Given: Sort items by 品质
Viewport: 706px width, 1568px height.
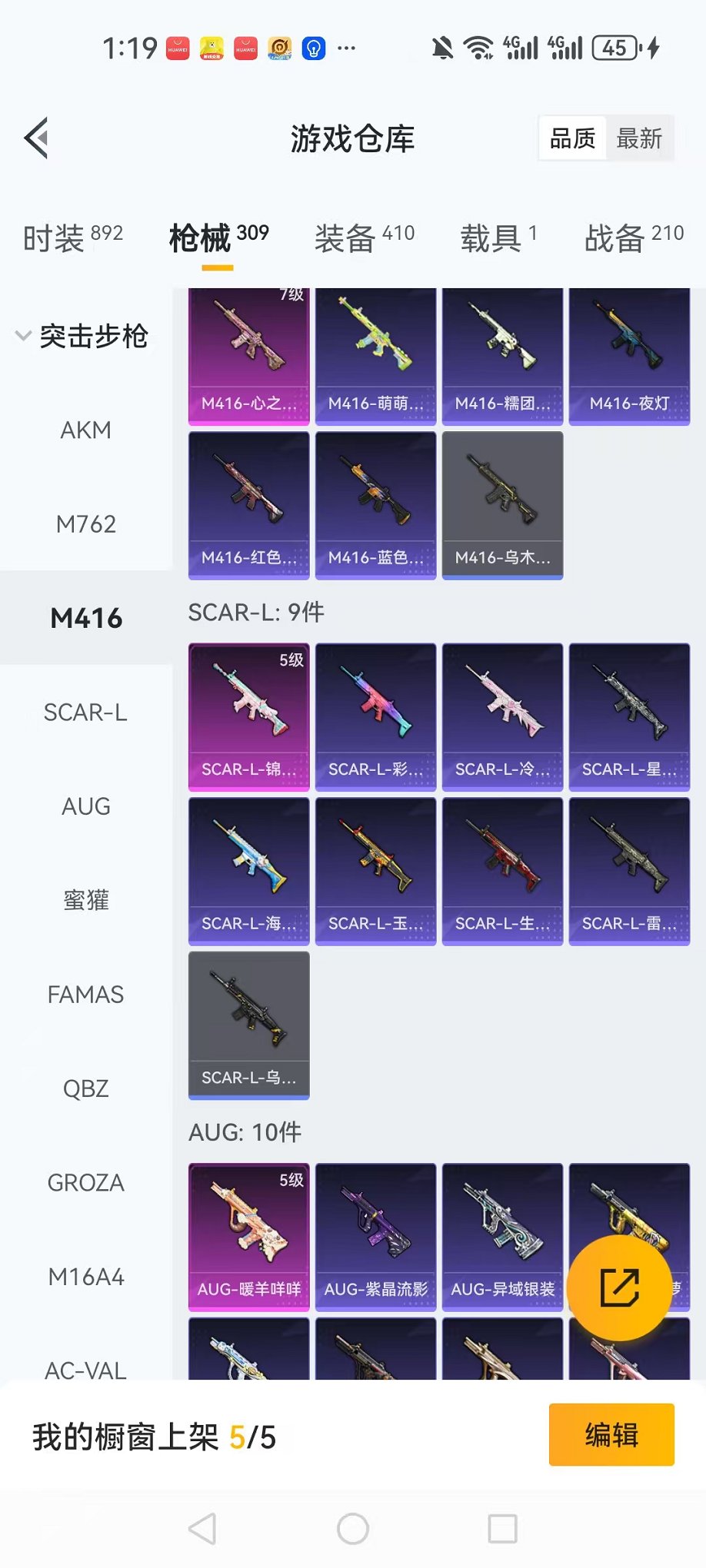Looking at the screenshot, I should 573,139.
